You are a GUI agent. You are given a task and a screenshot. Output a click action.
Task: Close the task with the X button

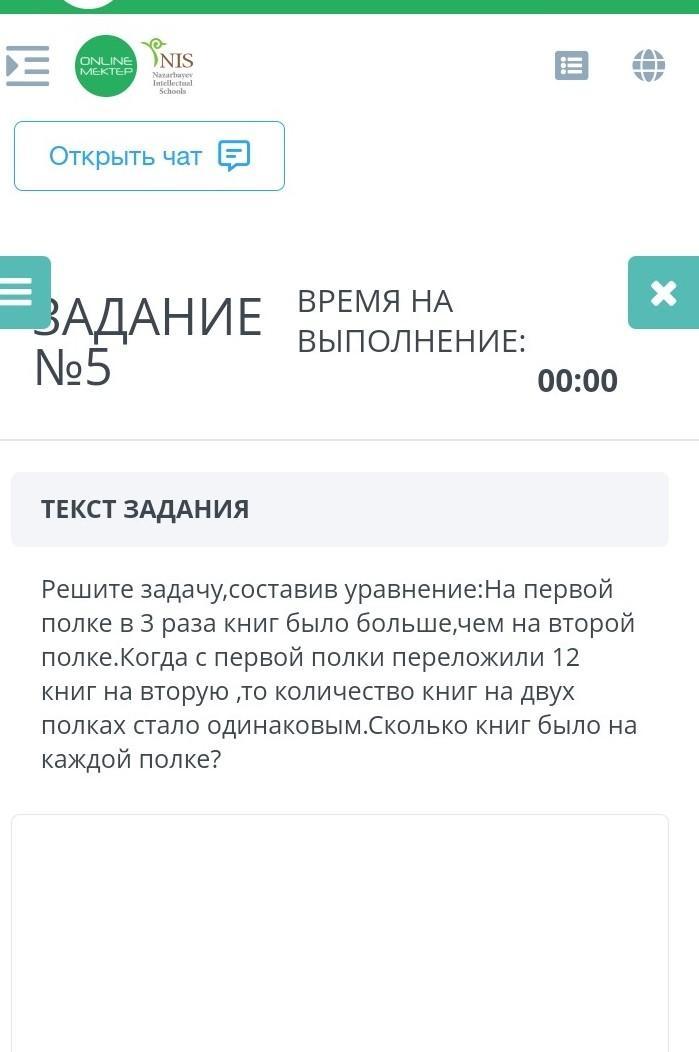[x=663, y=292]
